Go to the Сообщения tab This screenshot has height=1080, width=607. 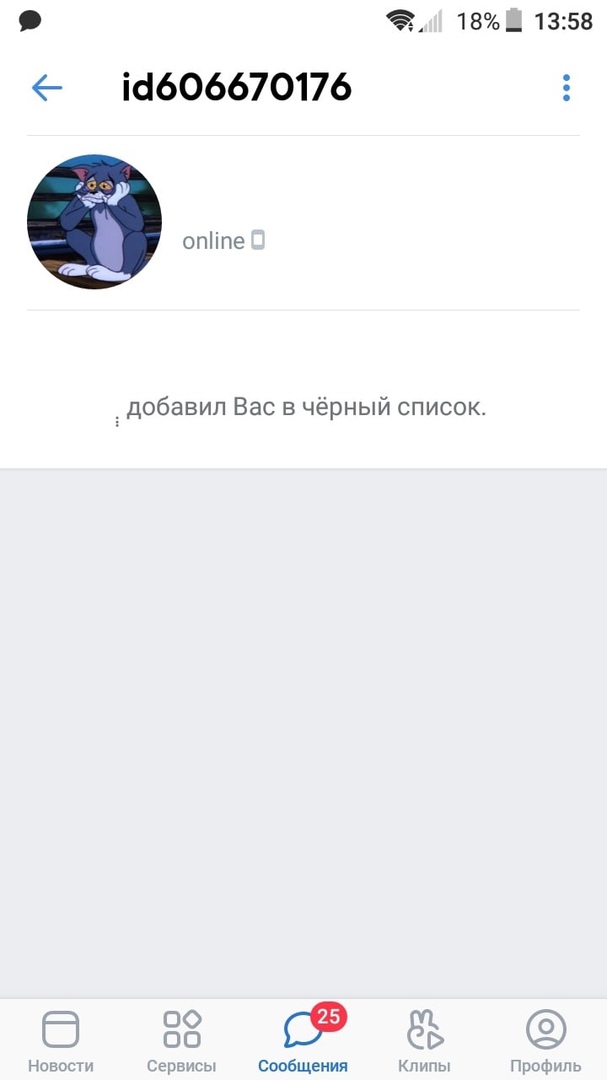tap(303, 1040)
